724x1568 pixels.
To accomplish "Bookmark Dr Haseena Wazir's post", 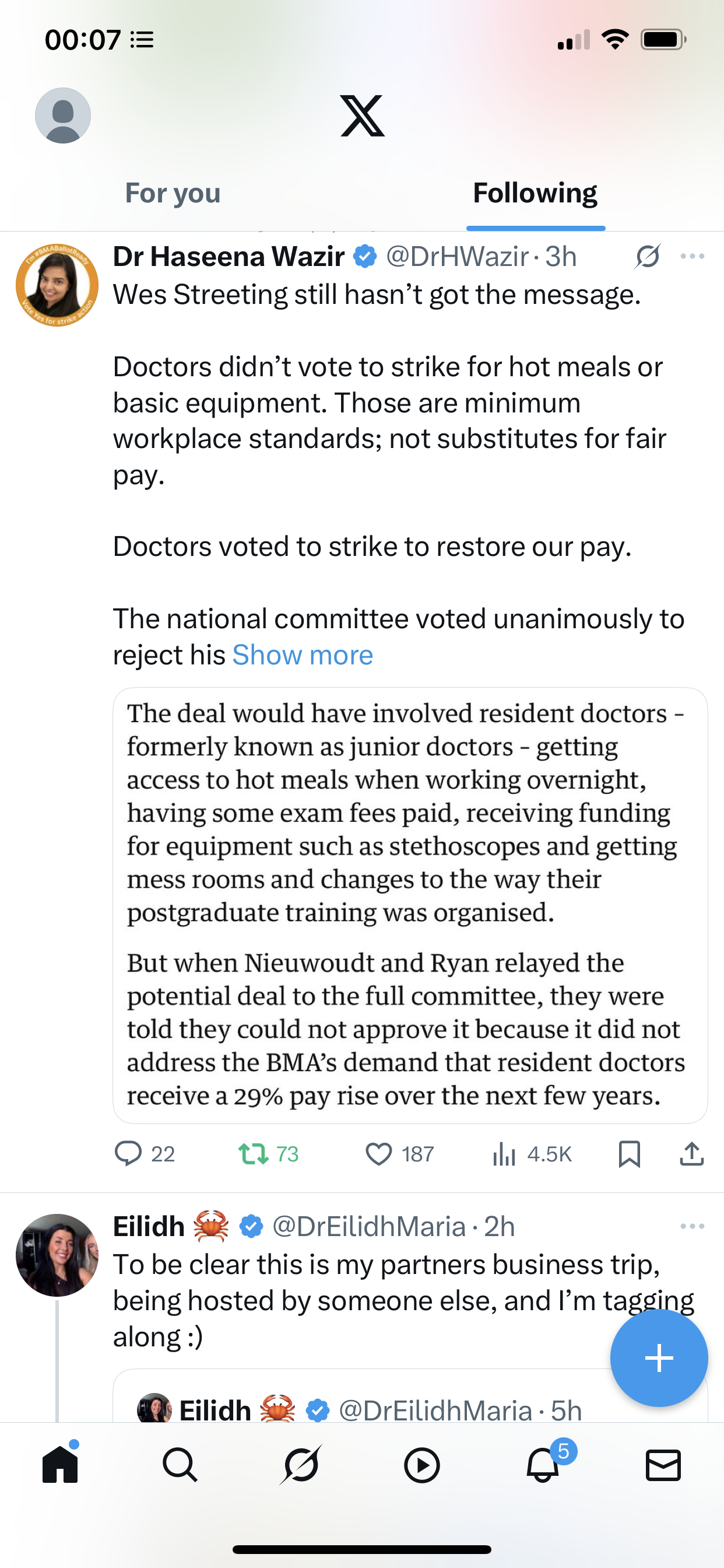I will (629, 1153).
